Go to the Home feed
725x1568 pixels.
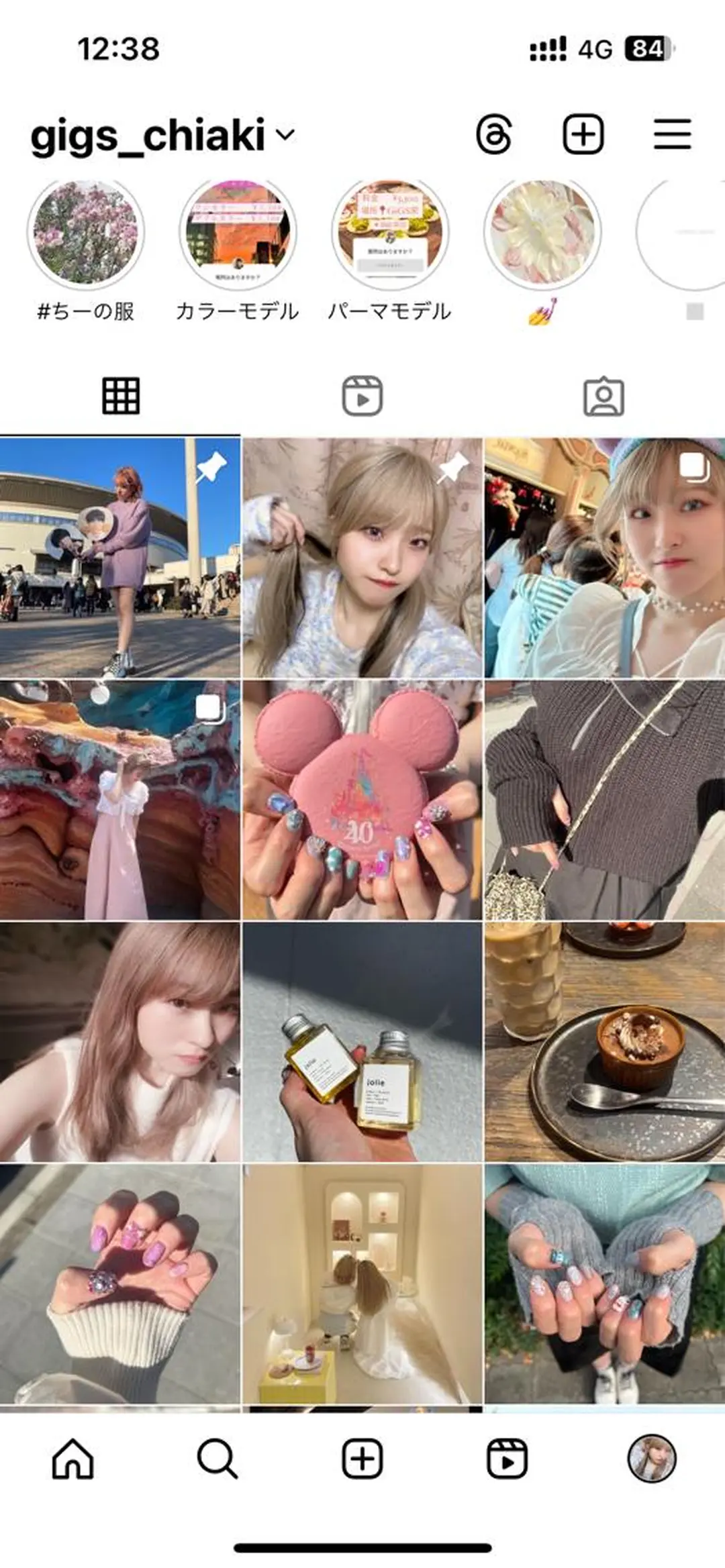[72, 1459]
